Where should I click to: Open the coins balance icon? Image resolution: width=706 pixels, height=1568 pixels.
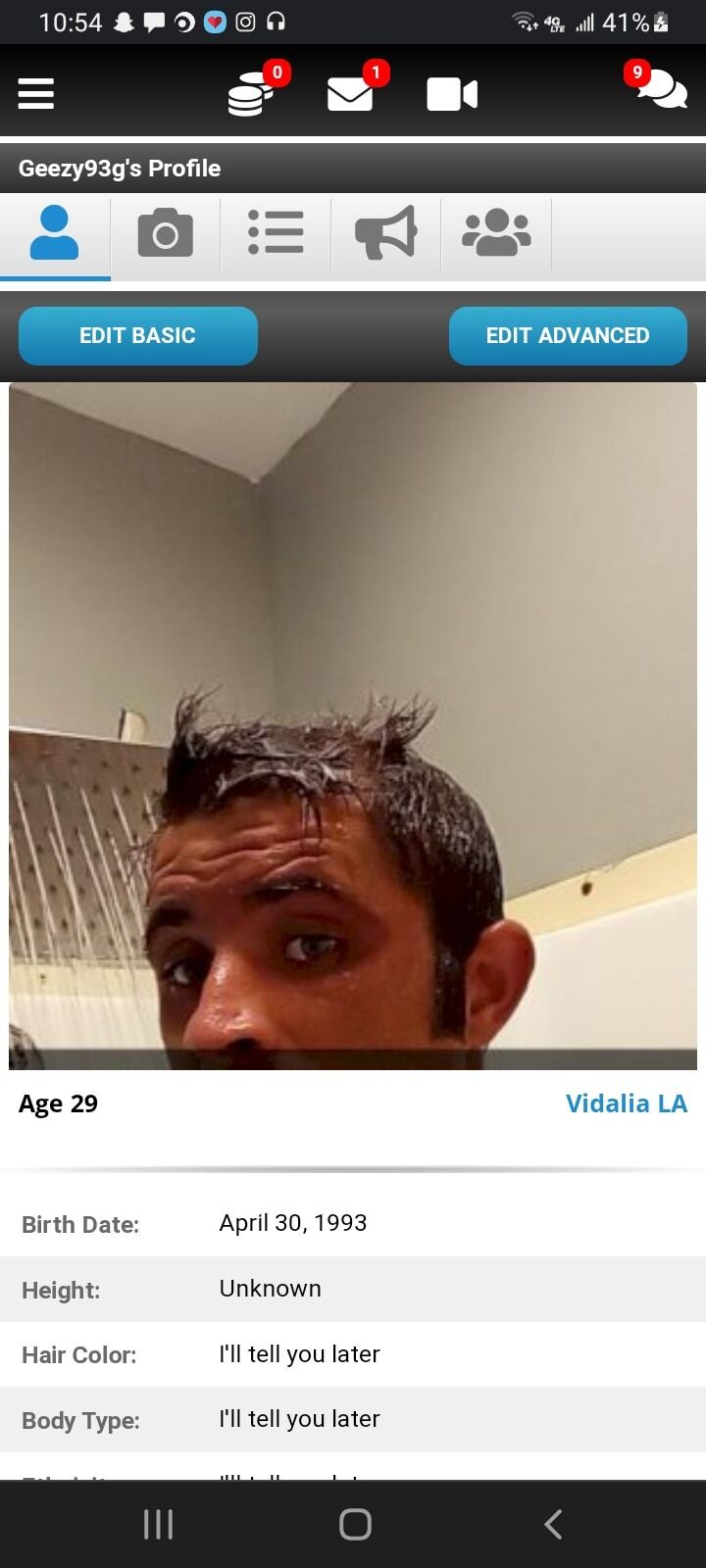(x=251, y=94)
